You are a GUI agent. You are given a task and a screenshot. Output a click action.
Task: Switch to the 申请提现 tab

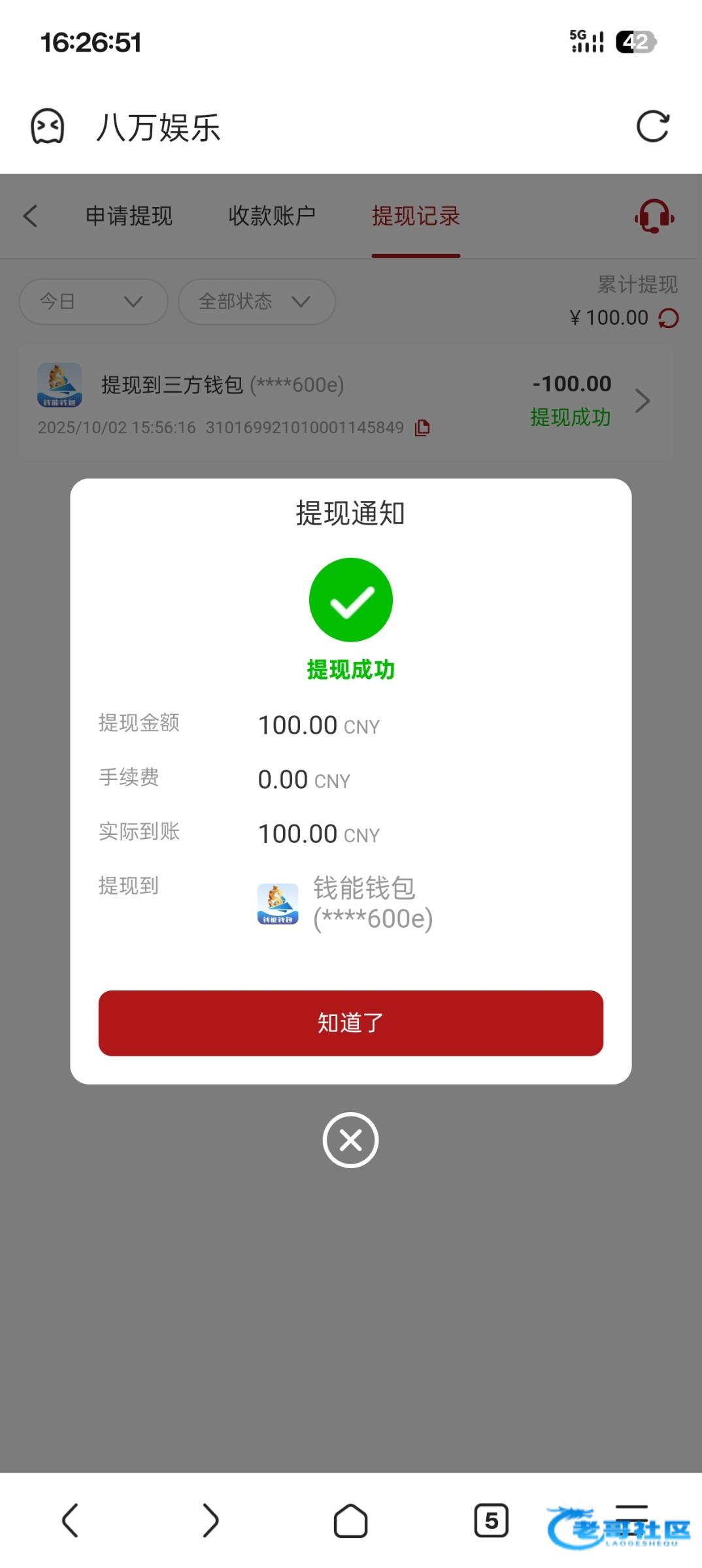(129, 216)
